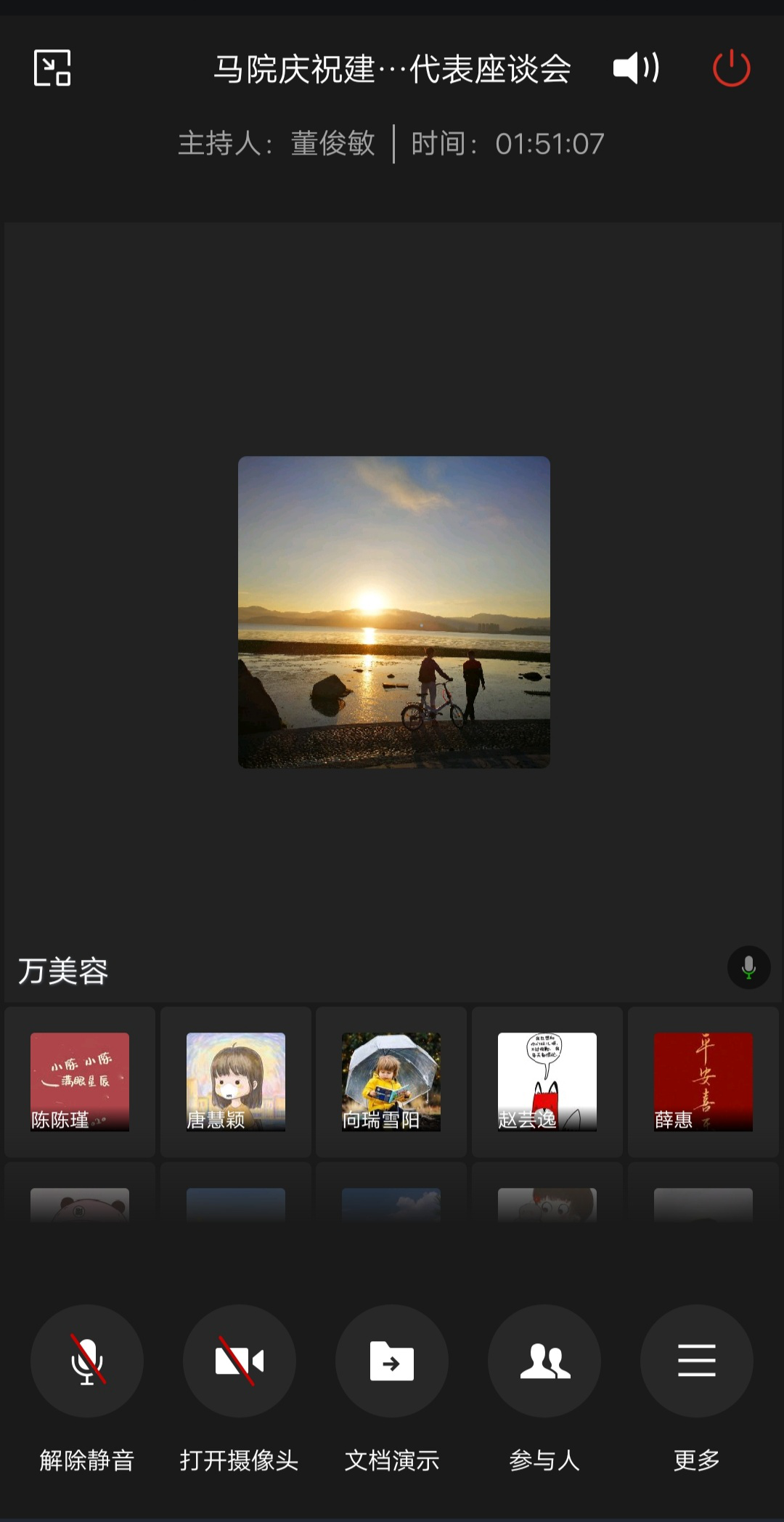Select participant 向瑞雪阳's tile
Screen dimensions: 784x1522
click(x=391, y=1081)
